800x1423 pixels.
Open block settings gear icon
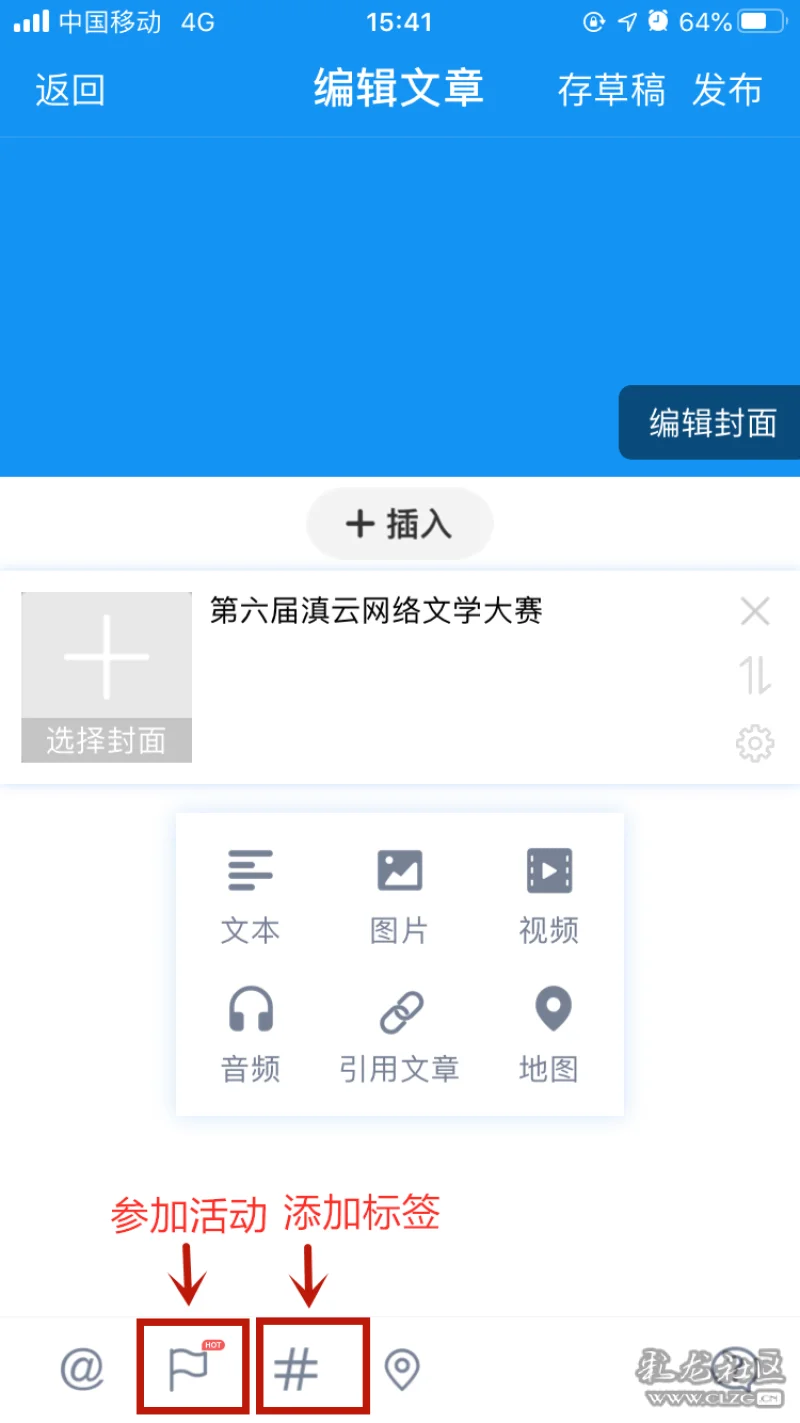coord(755,744)
